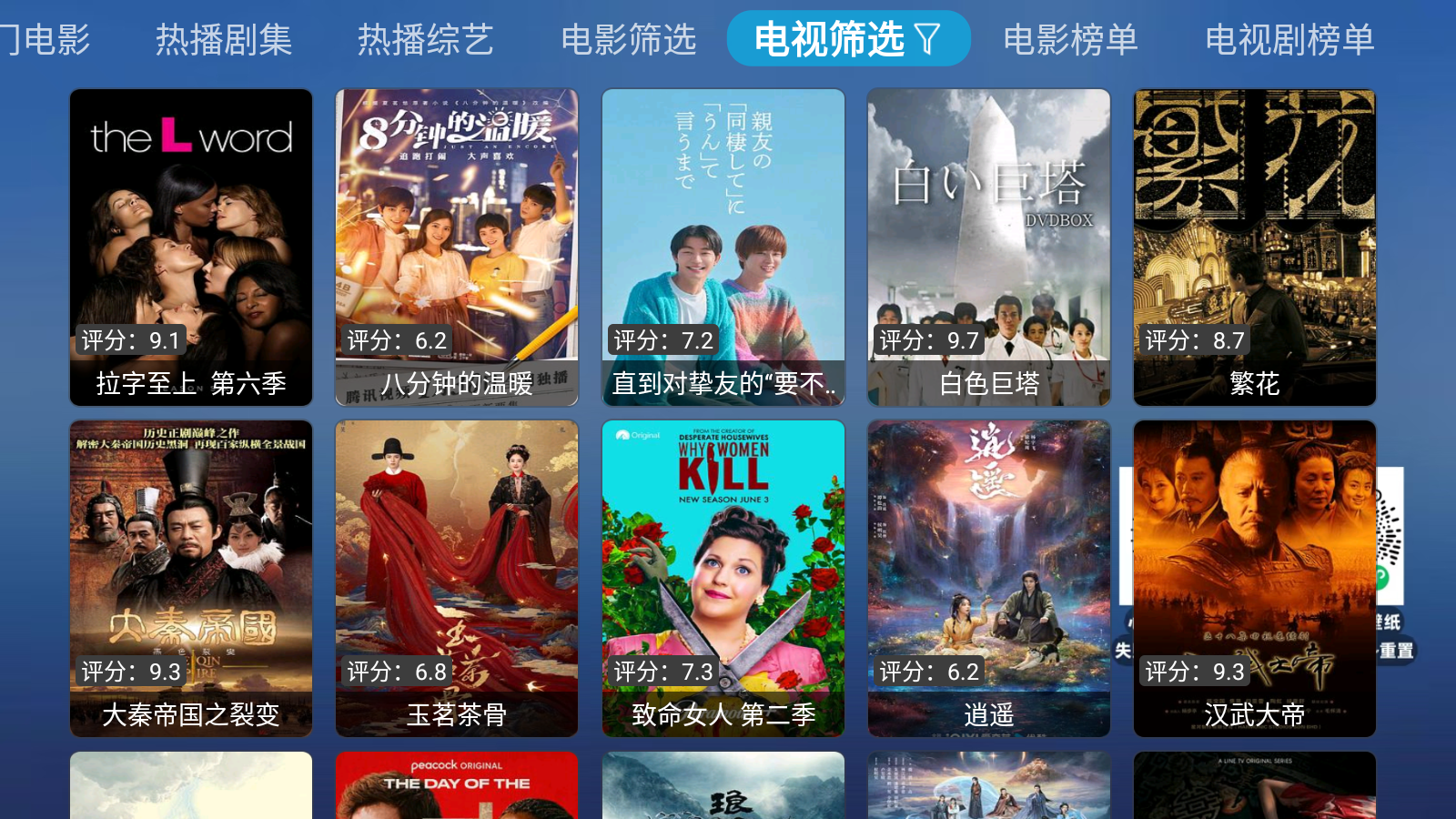
Task: Select the 八分钟的温暖 show card
Action: coord(457,247)
